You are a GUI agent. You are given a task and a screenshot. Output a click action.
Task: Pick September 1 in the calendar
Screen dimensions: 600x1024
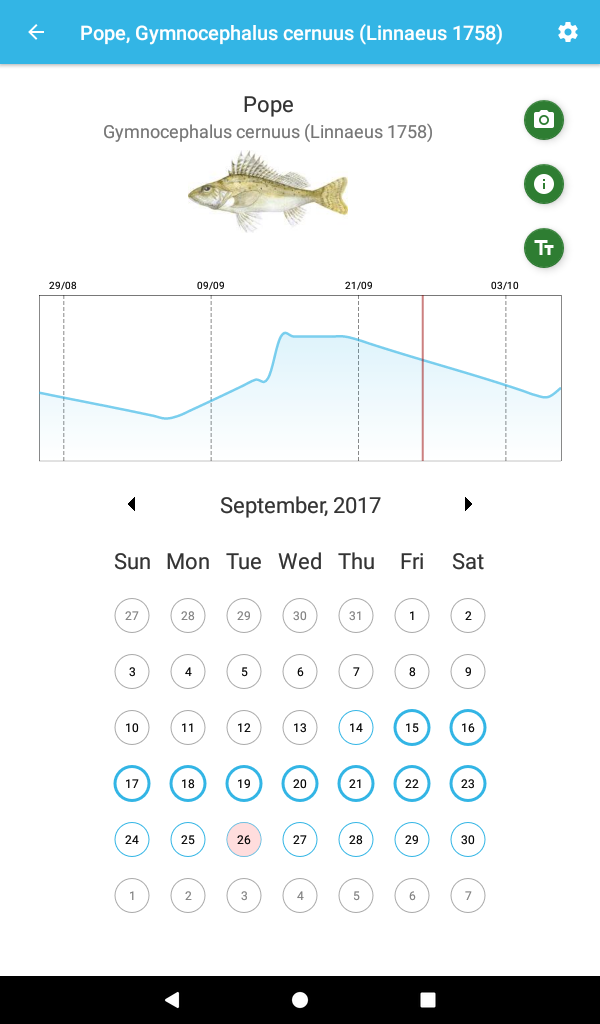[x=412, y=616]
